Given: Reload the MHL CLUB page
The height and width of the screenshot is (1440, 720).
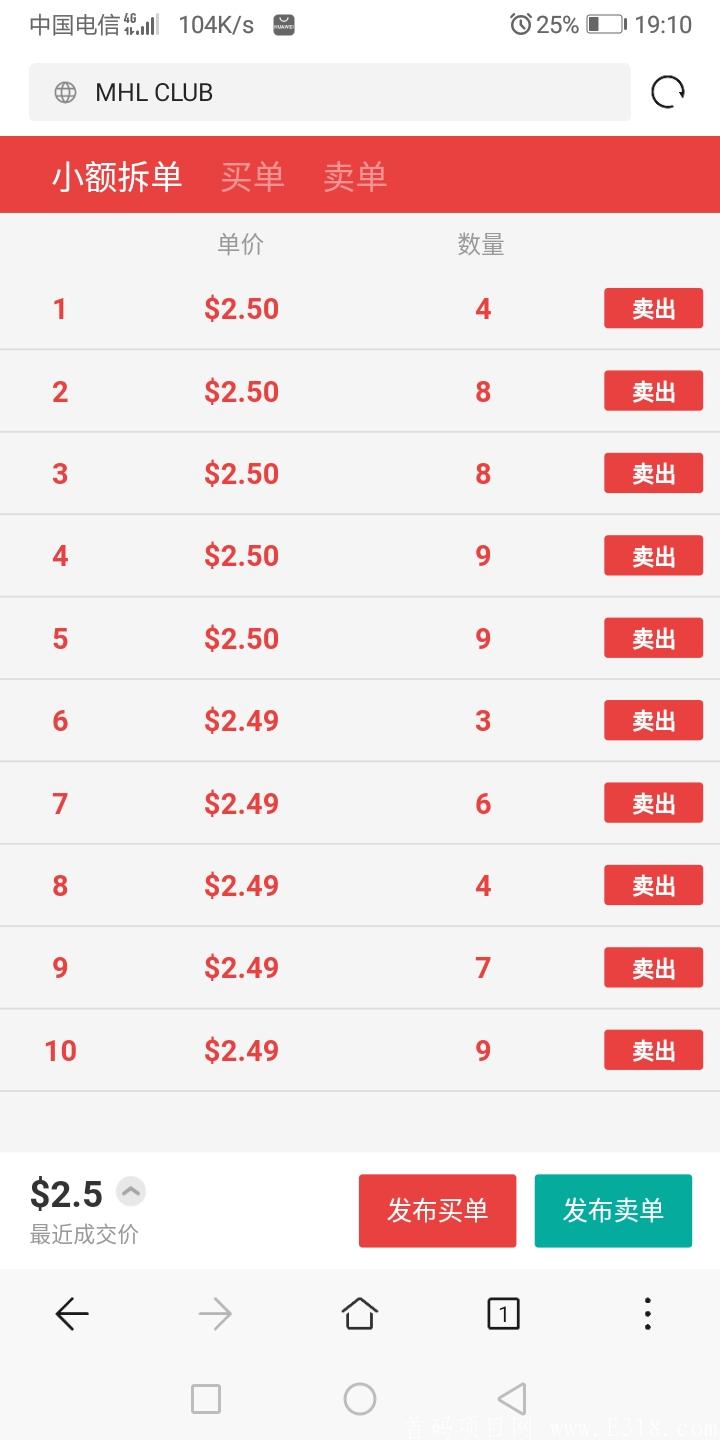Looking at the screenshot, I should 666,92.
